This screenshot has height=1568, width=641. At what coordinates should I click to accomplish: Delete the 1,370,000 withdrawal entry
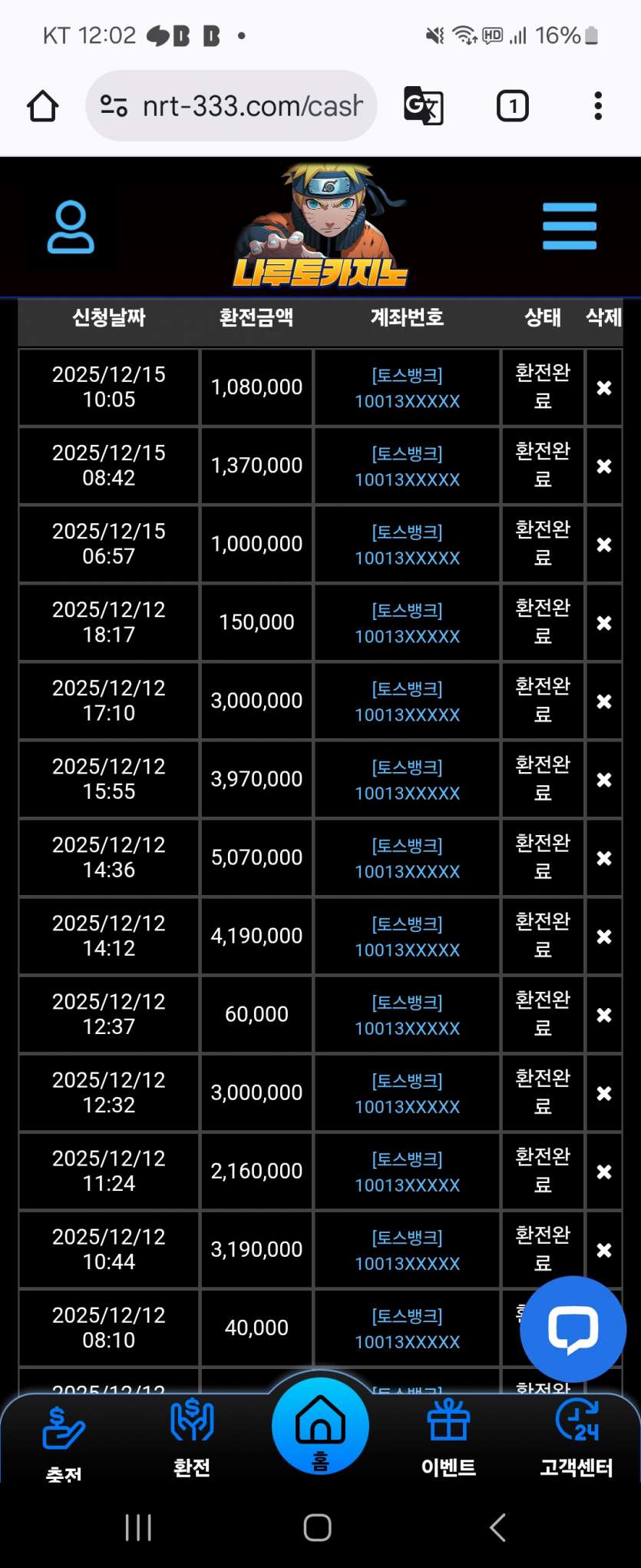coord(604,466)
